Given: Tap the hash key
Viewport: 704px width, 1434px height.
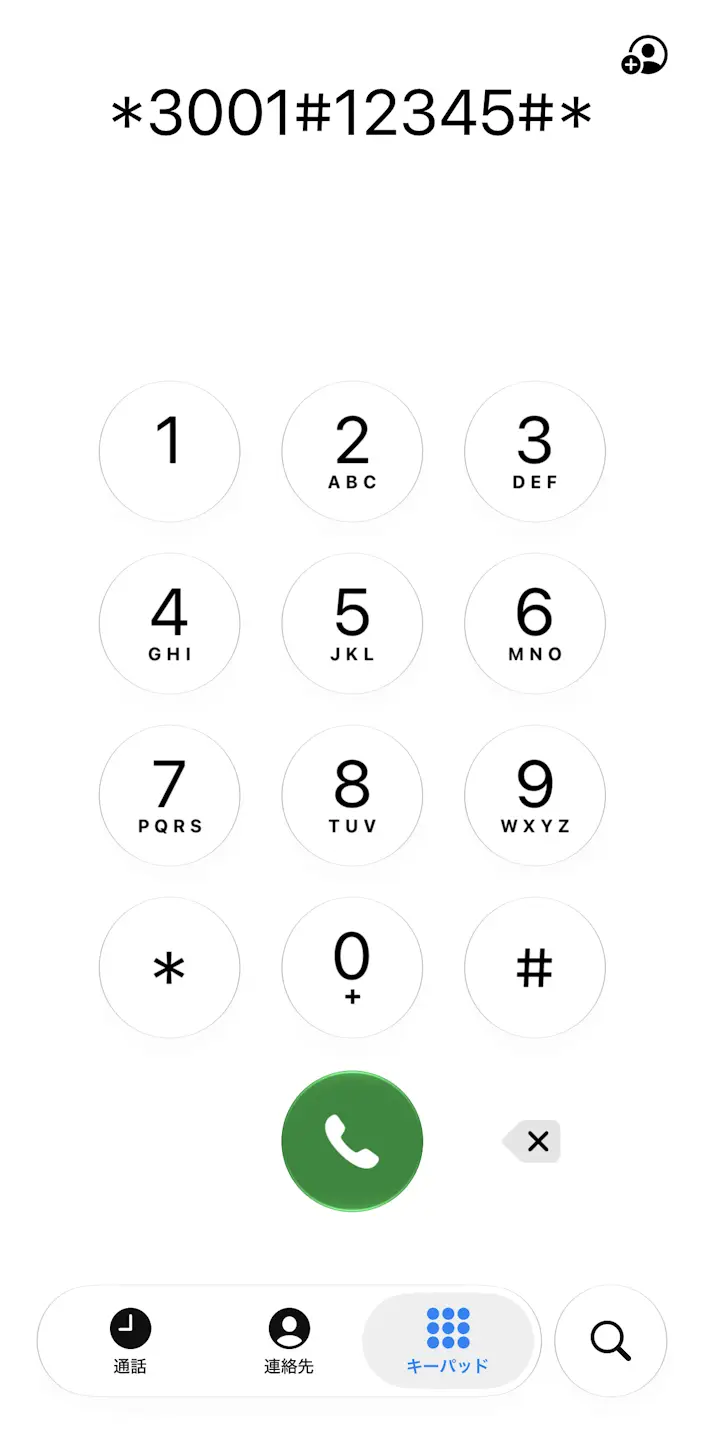Looking at the screenshot, I should pyautogui.click(x=535, y=968).
